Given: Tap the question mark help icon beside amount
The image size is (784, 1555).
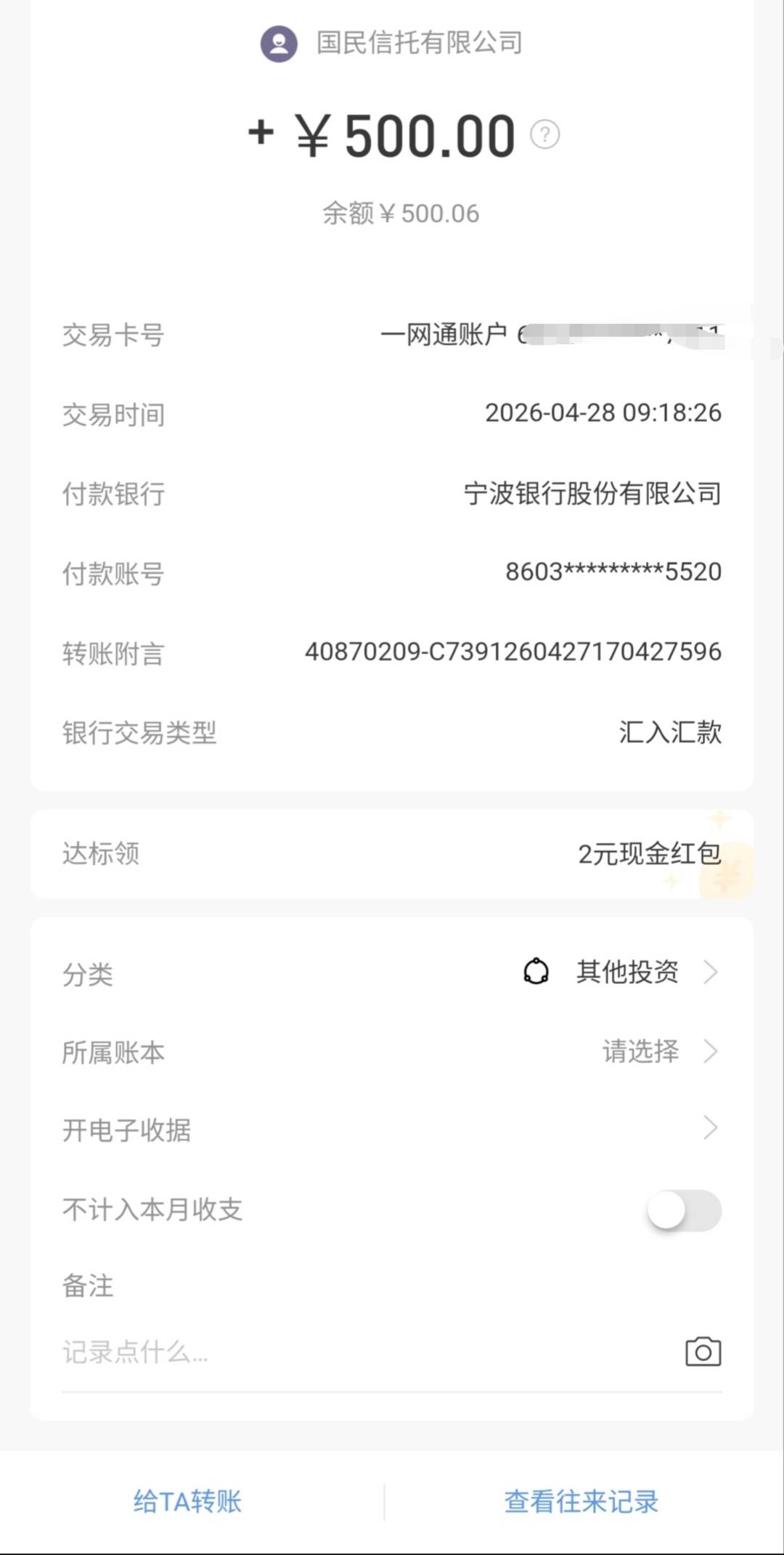Looking at the screenshot, I should 544,134.
